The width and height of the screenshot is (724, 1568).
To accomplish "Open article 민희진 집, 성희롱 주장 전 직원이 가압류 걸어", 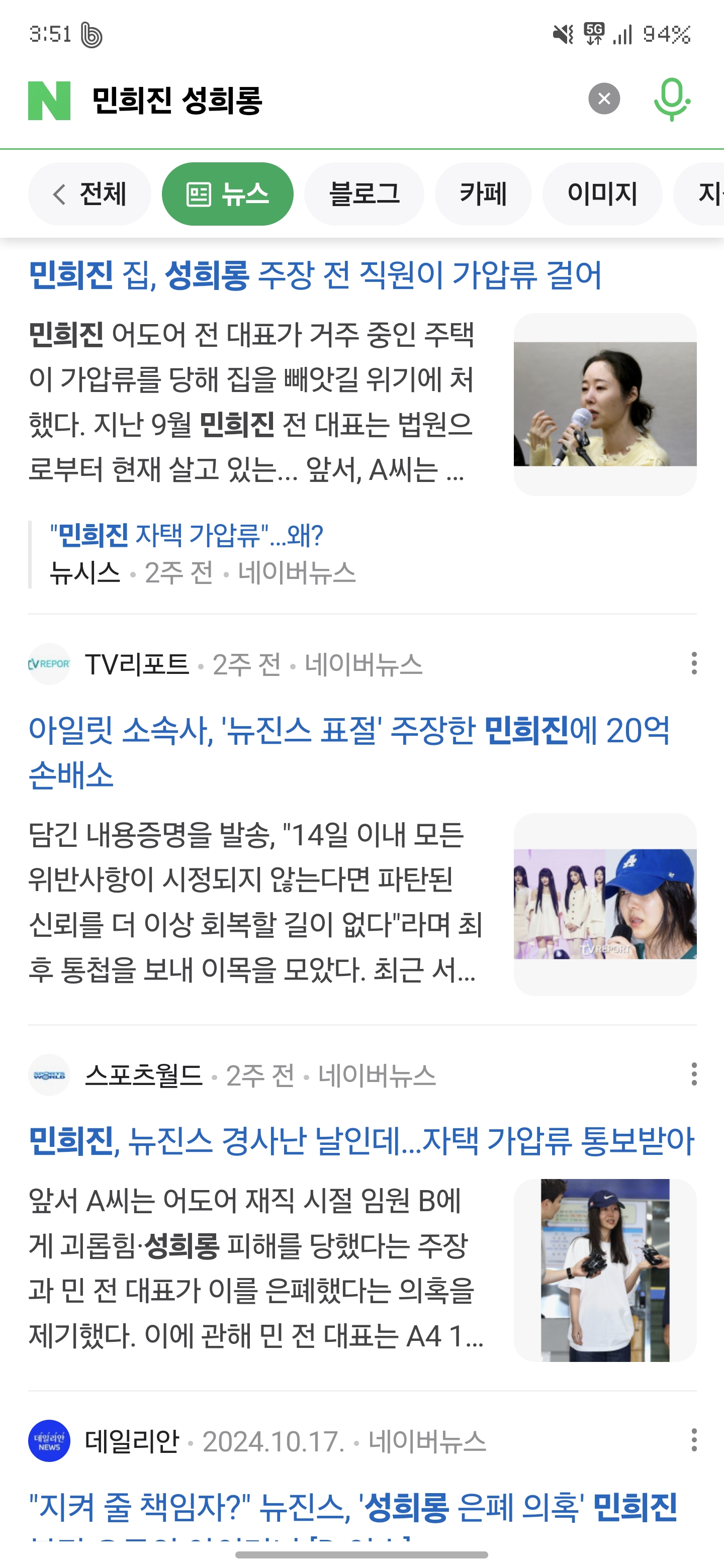I will (315, 275).
